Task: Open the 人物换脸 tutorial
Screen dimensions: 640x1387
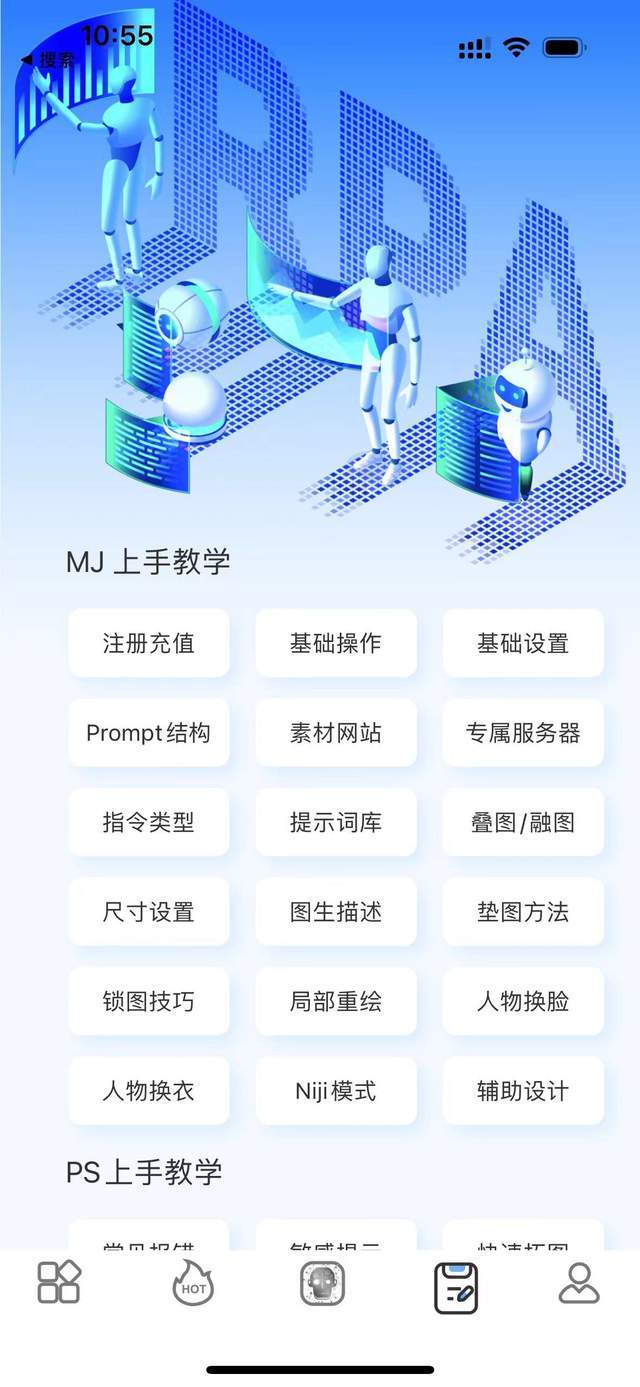Action: pyautogui.click(x=523, y=1001)
